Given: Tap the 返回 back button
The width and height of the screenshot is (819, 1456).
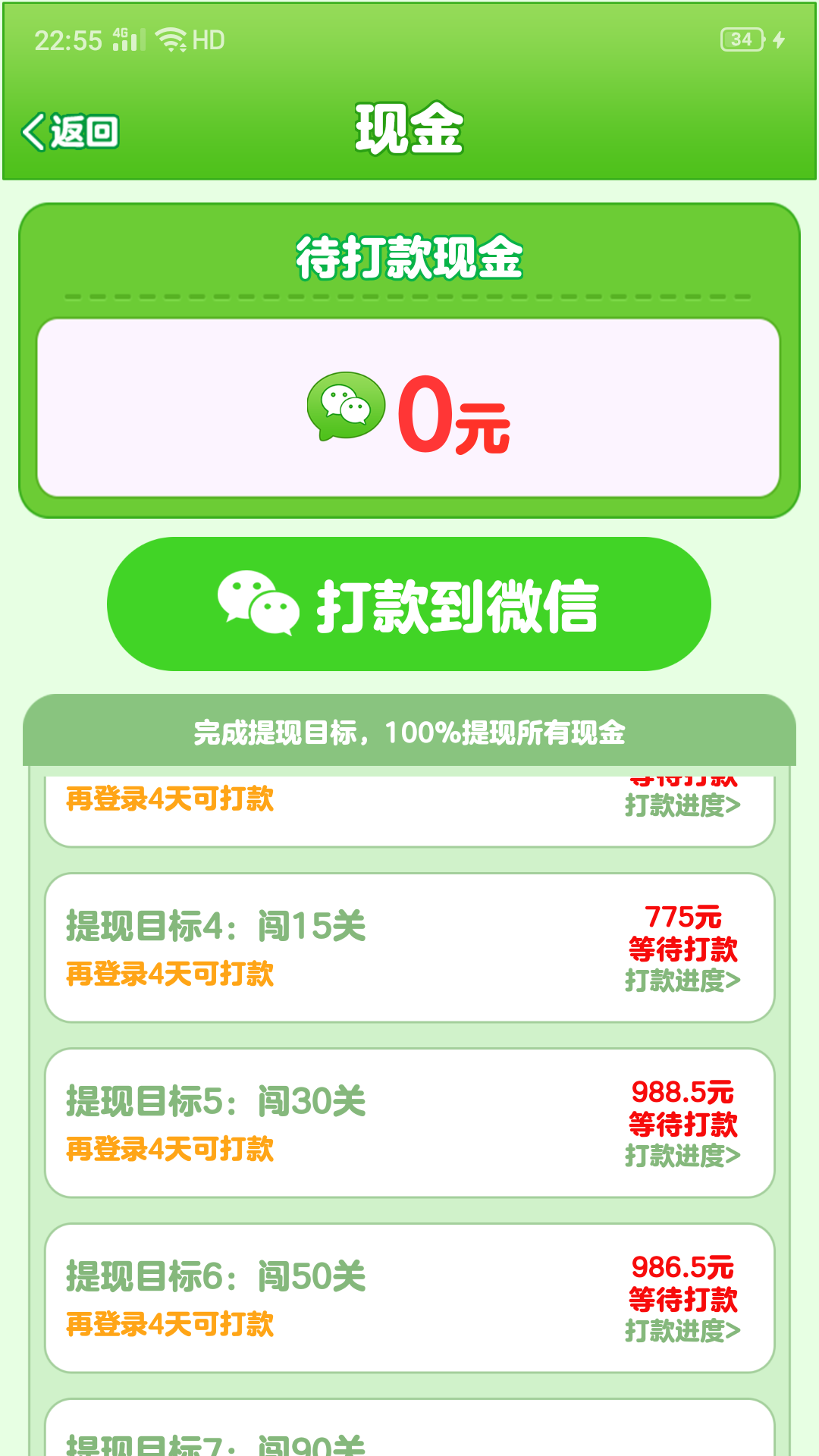Looking at the screenshot, I should pos(71,132).
